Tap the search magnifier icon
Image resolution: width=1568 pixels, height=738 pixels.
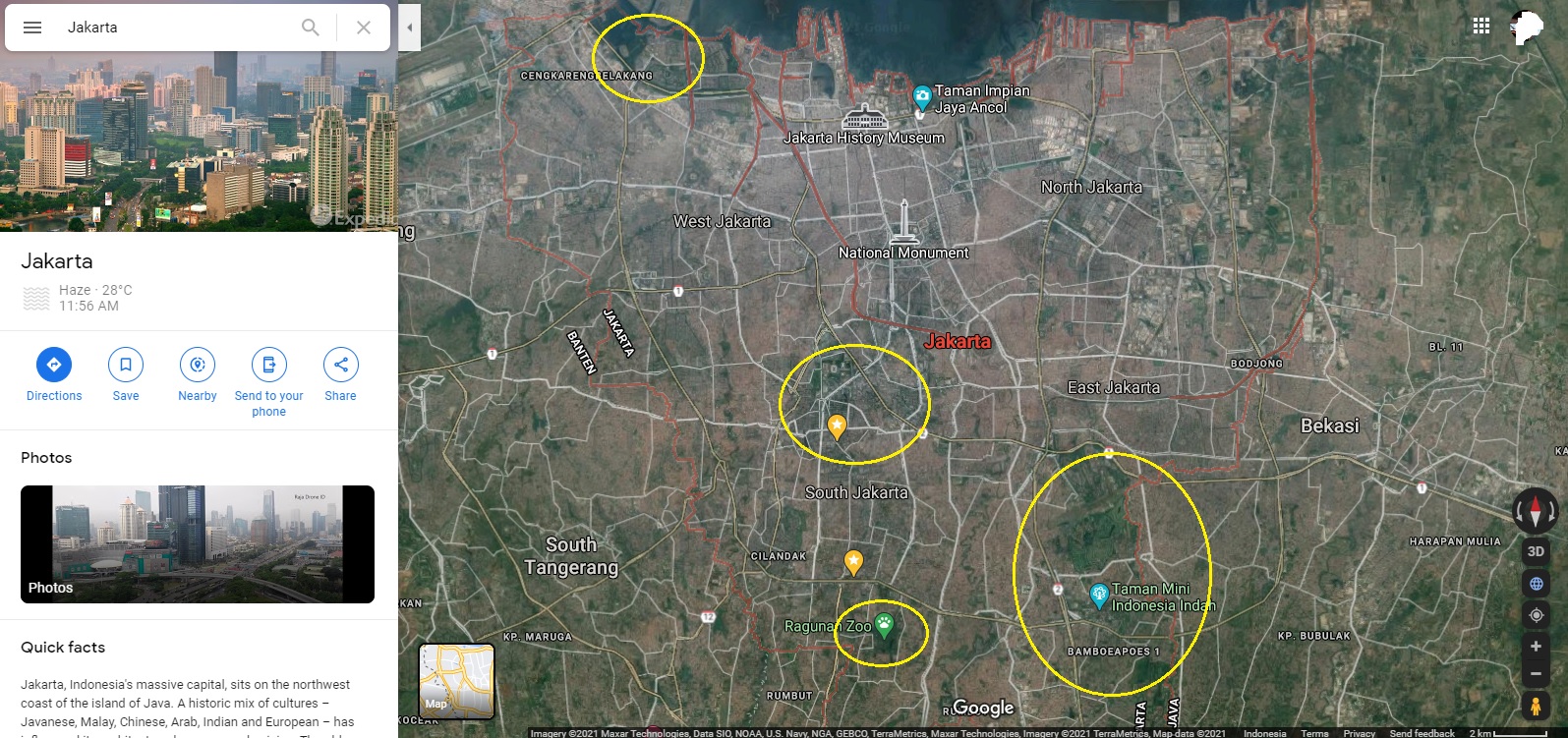pos(311,28)
